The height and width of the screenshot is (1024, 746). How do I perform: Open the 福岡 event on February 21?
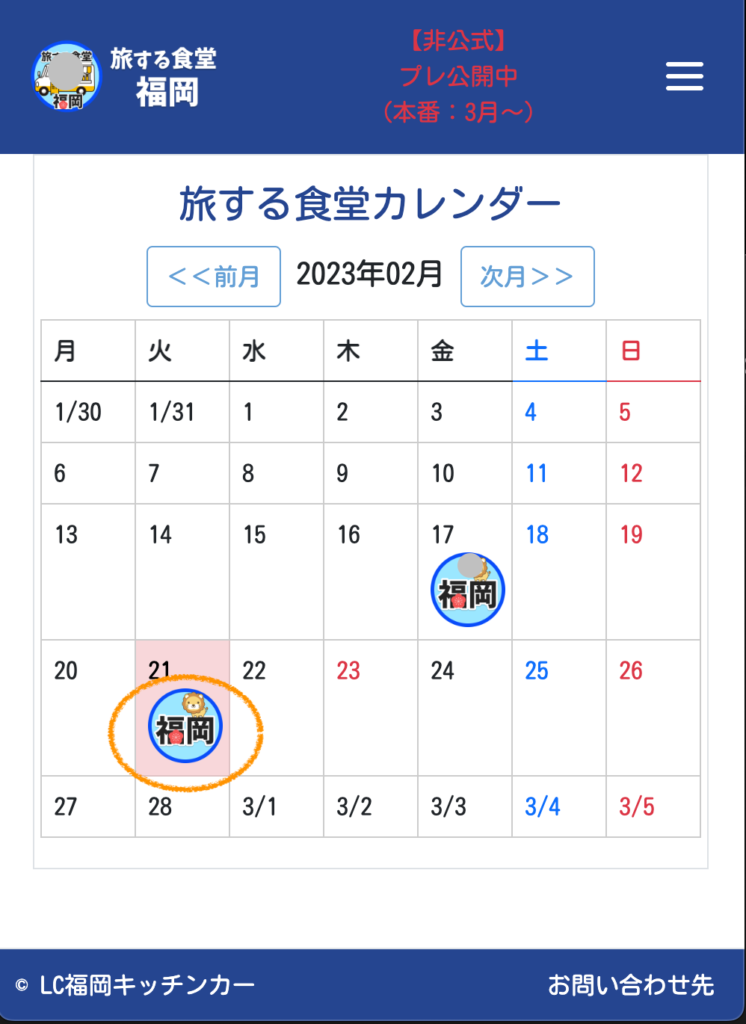point(185,727)
